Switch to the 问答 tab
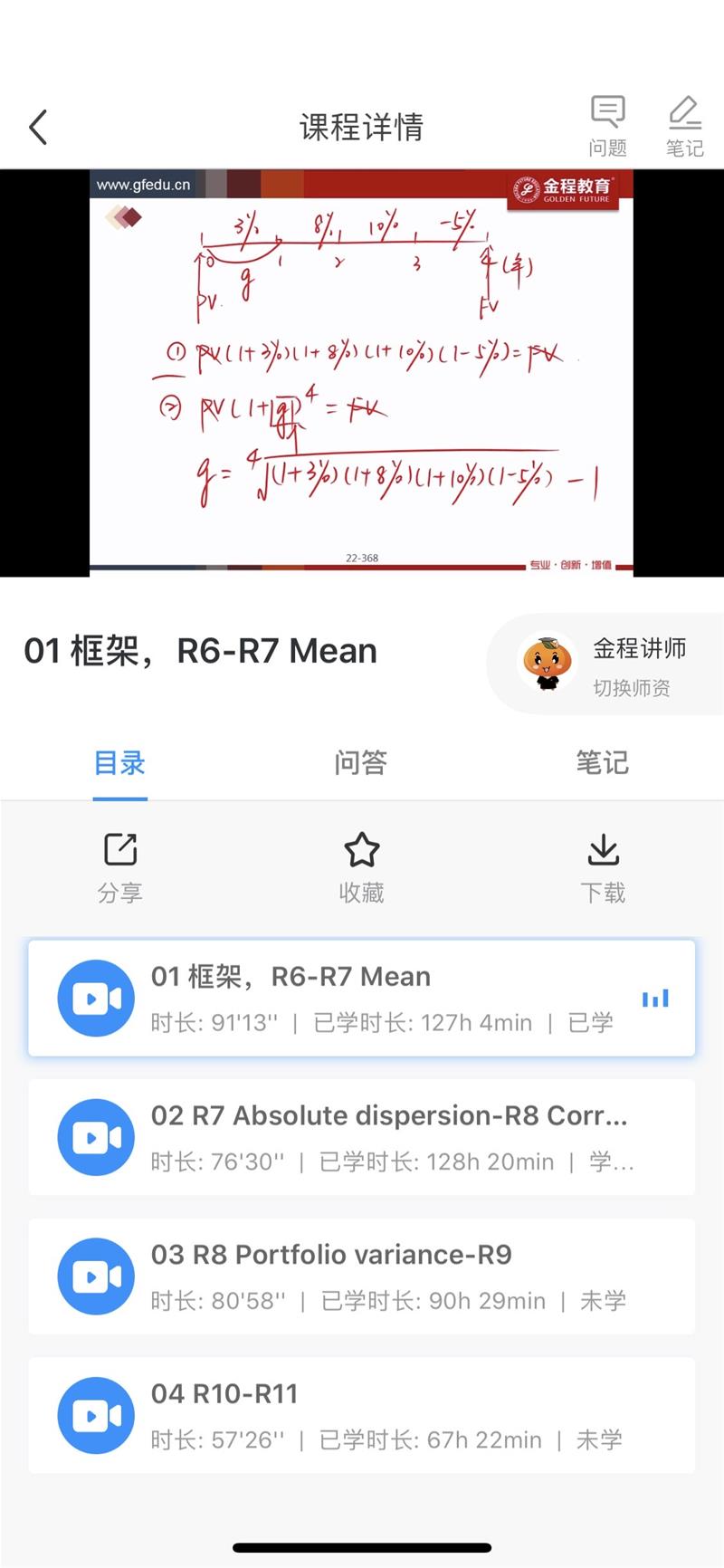724x1568 pixels. 361,763
